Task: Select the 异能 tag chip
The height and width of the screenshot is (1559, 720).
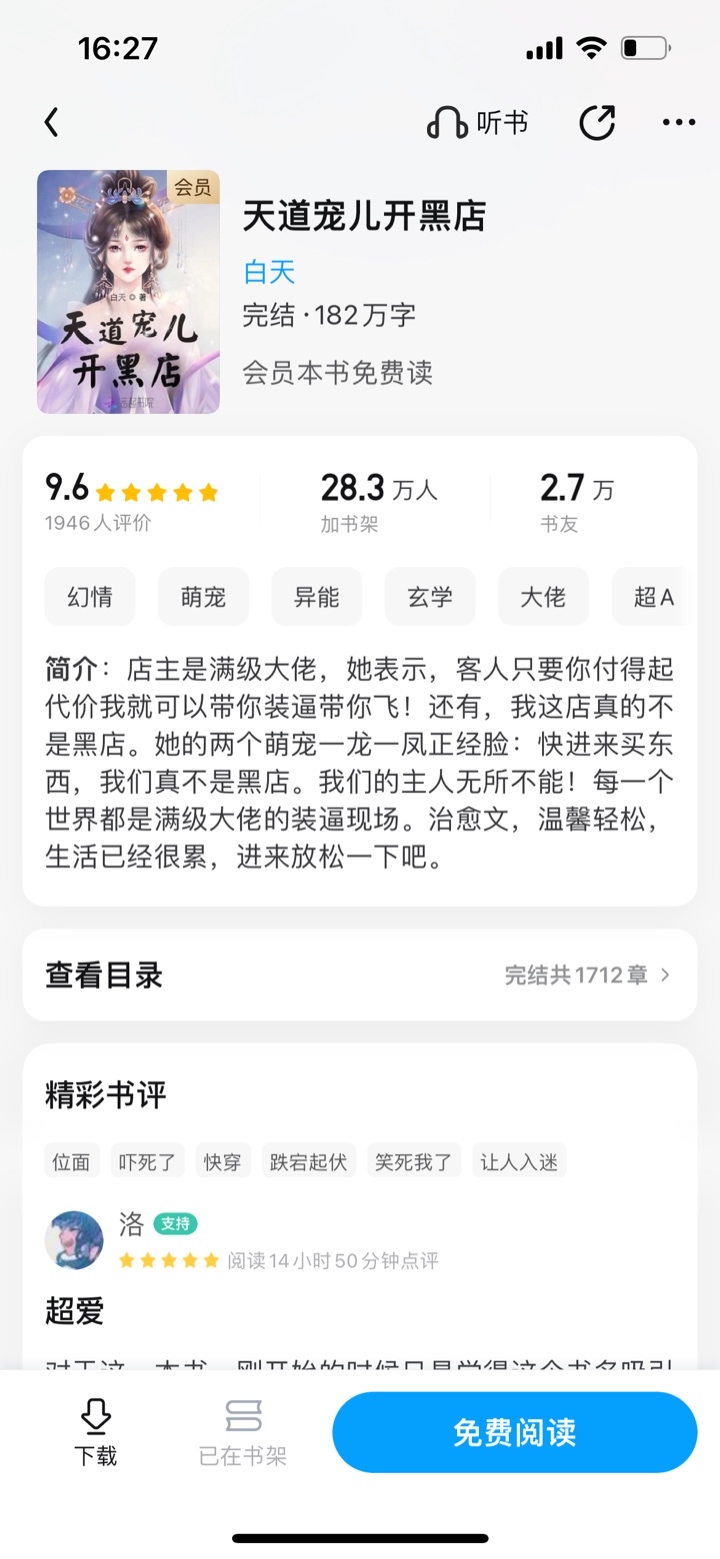Action: [317, 597]
